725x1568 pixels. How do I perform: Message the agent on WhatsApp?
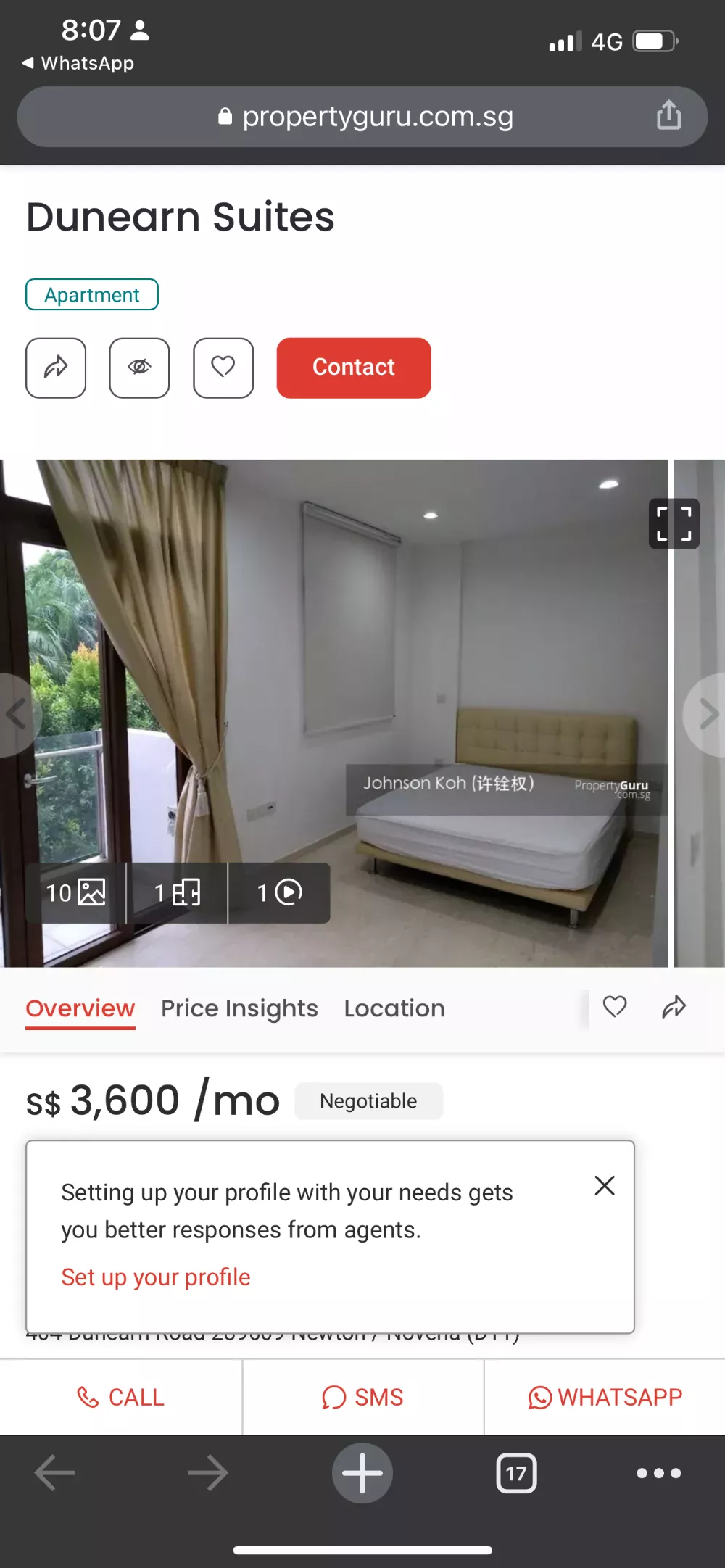pyautogui.click(x=605, y=1398)
